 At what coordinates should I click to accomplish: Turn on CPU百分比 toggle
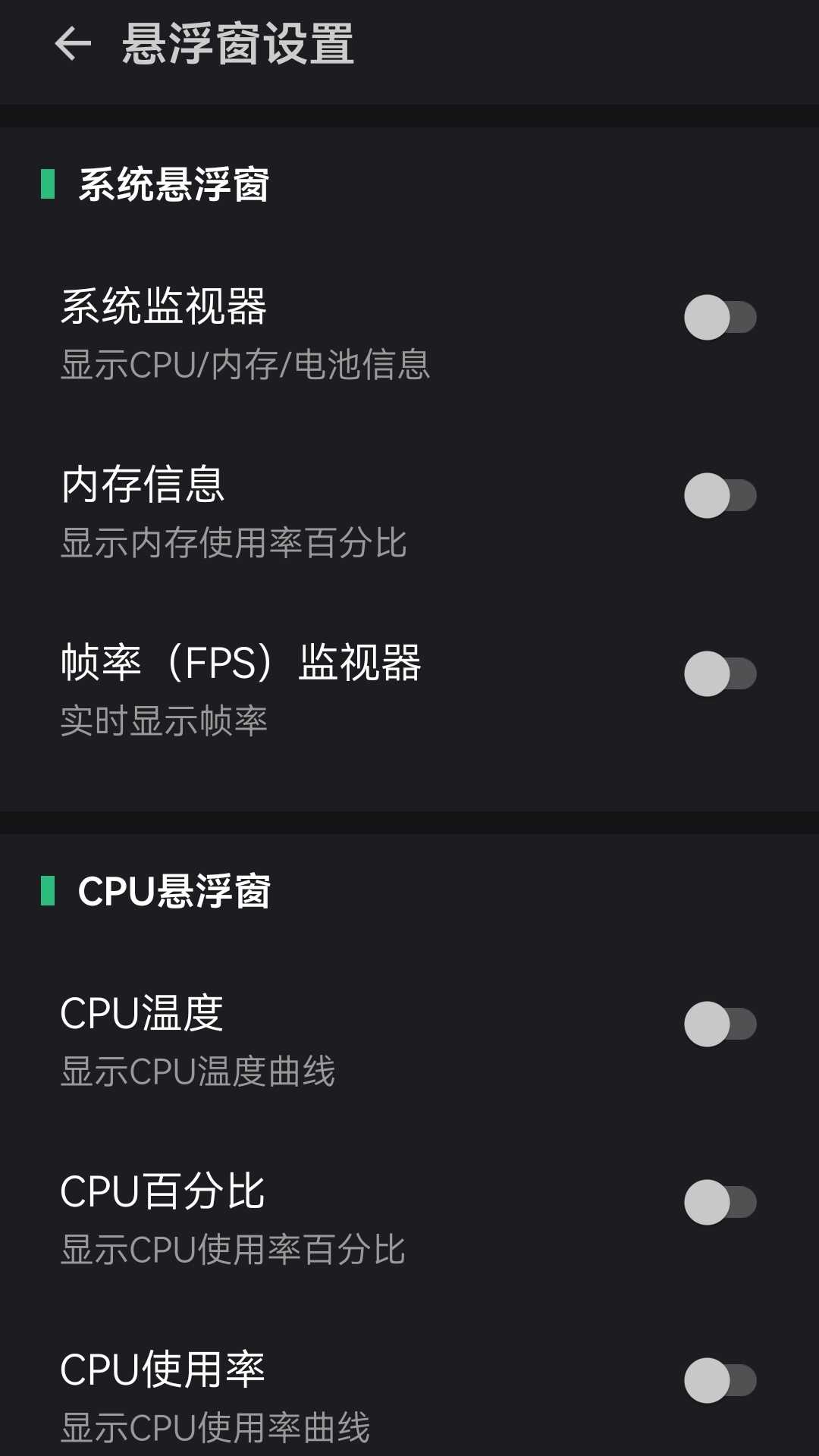720,1203
